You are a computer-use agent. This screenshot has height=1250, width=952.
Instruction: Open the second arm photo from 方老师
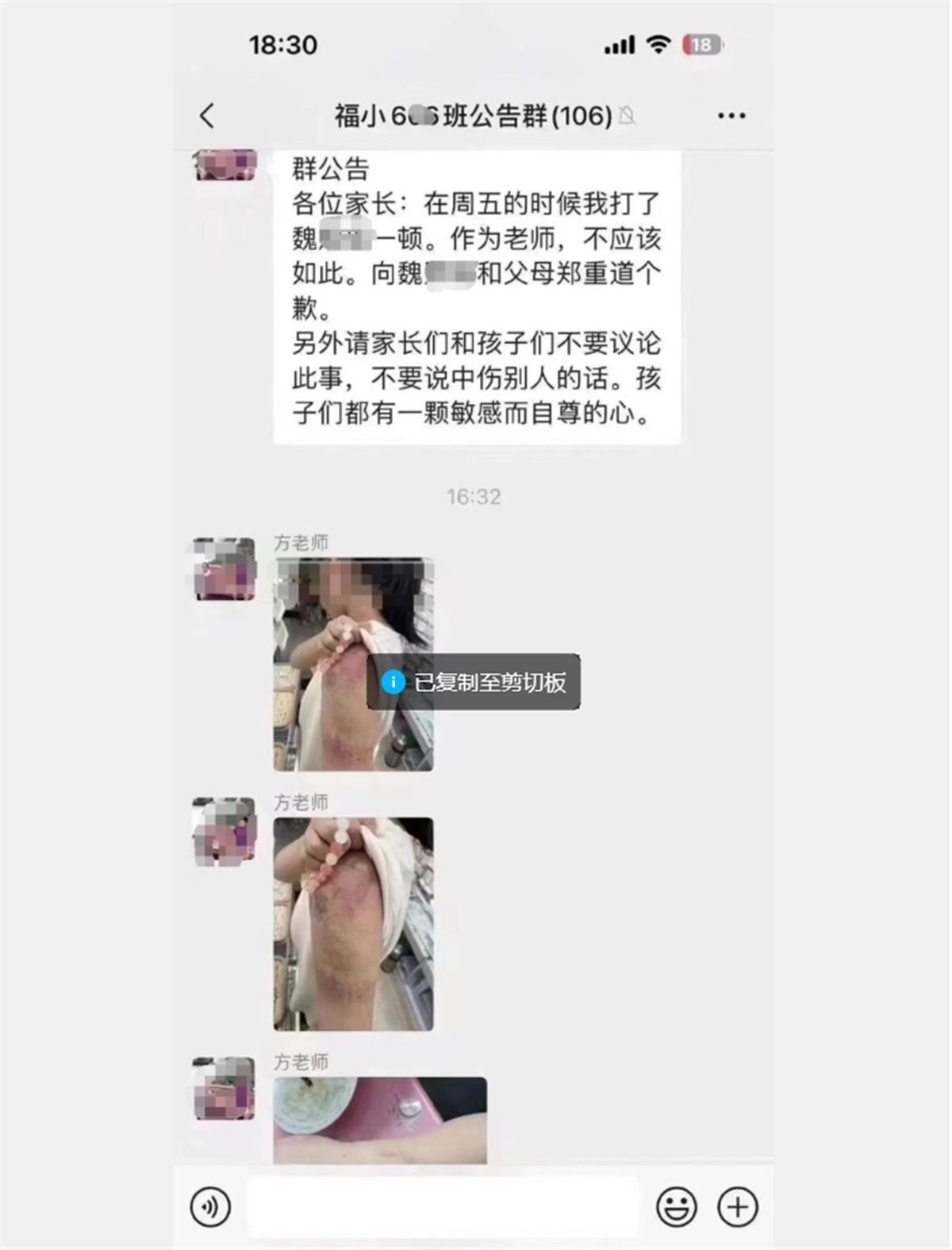353,924
